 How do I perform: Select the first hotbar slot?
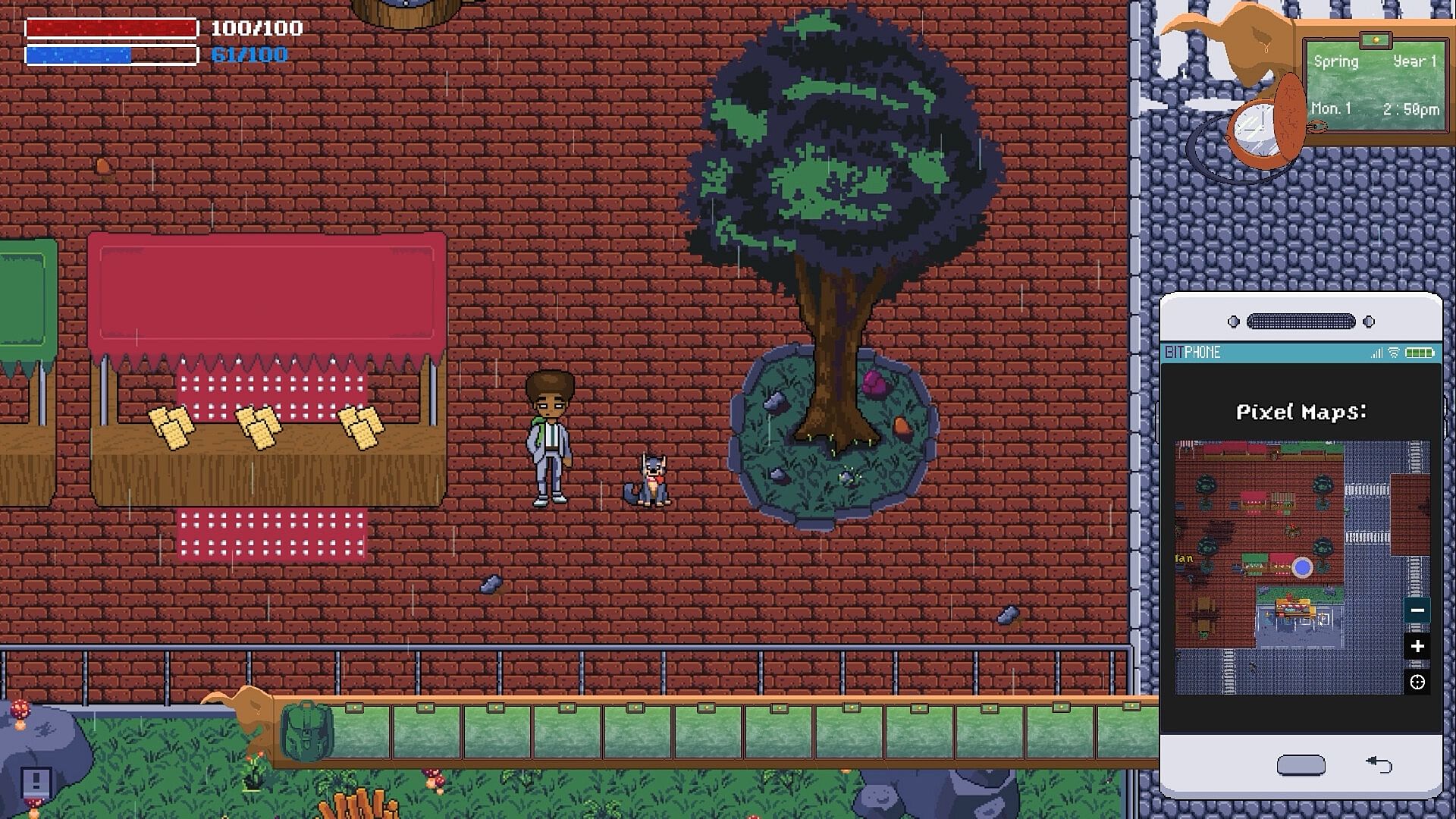361,732
